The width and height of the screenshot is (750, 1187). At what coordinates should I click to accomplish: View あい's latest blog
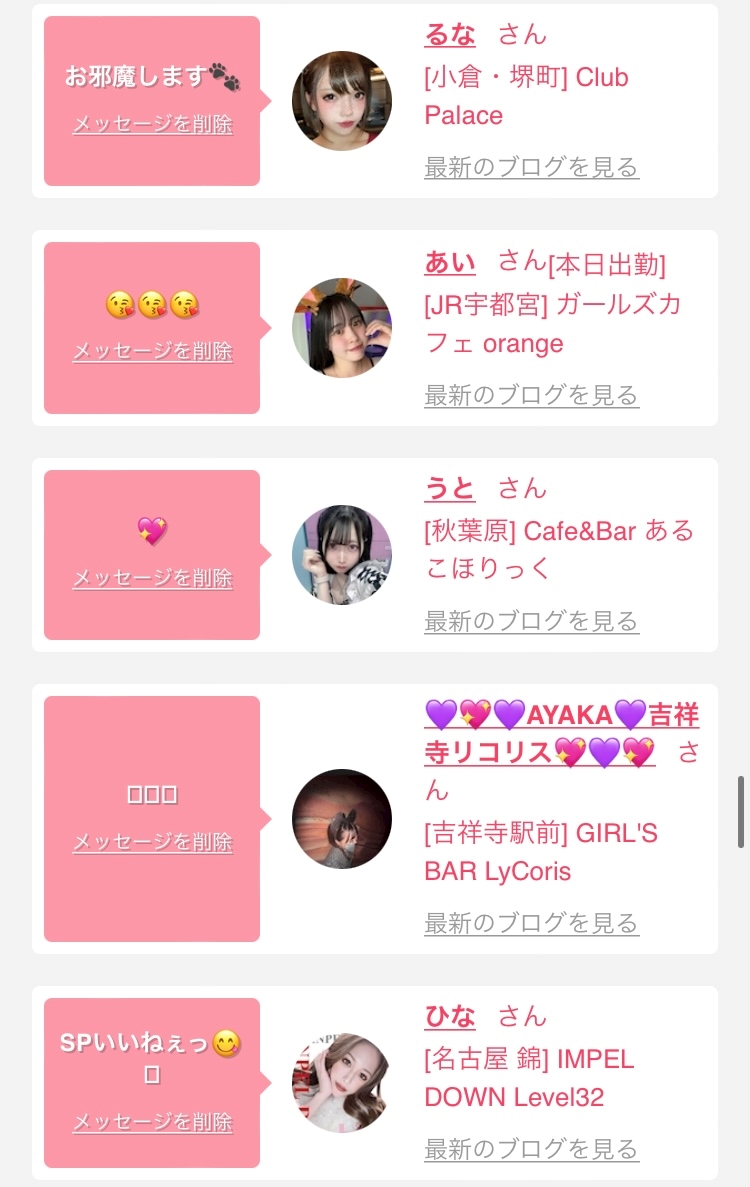531,395
